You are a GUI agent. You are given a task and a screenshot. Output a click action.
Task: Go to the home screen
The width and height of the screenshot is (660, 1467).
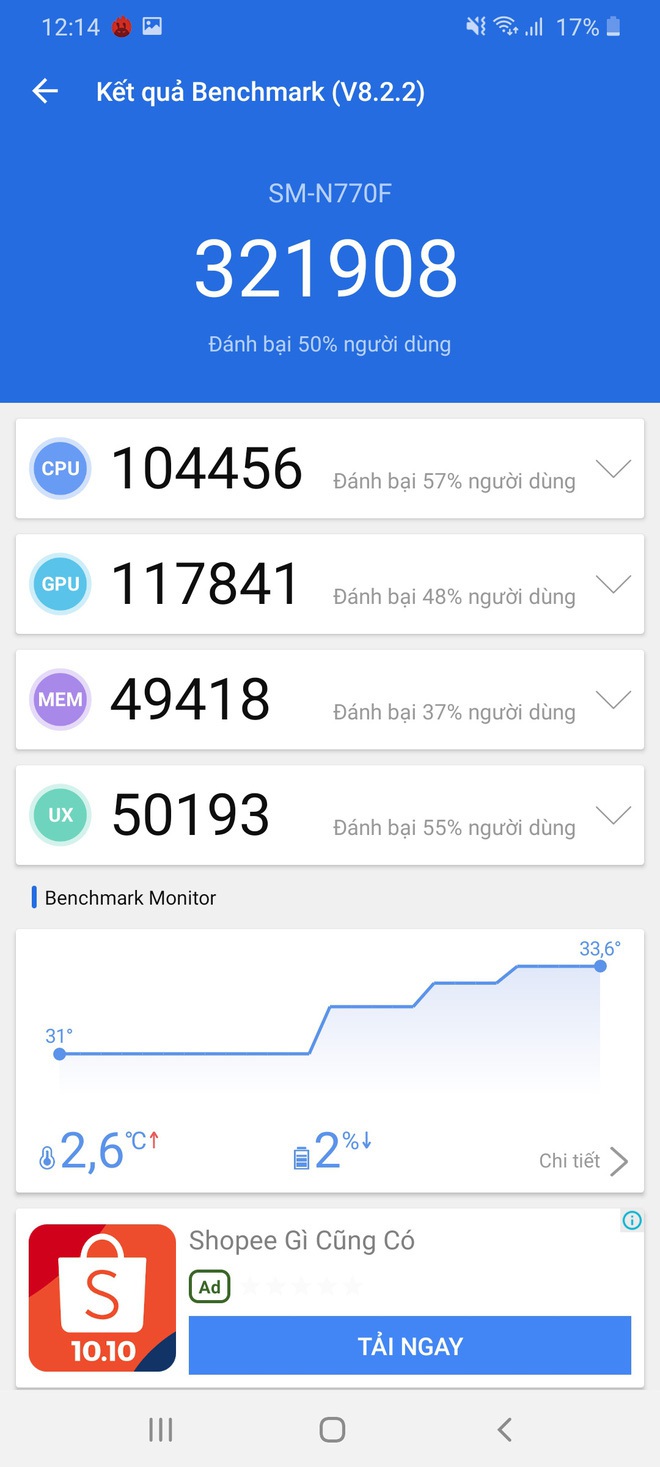332,1429
